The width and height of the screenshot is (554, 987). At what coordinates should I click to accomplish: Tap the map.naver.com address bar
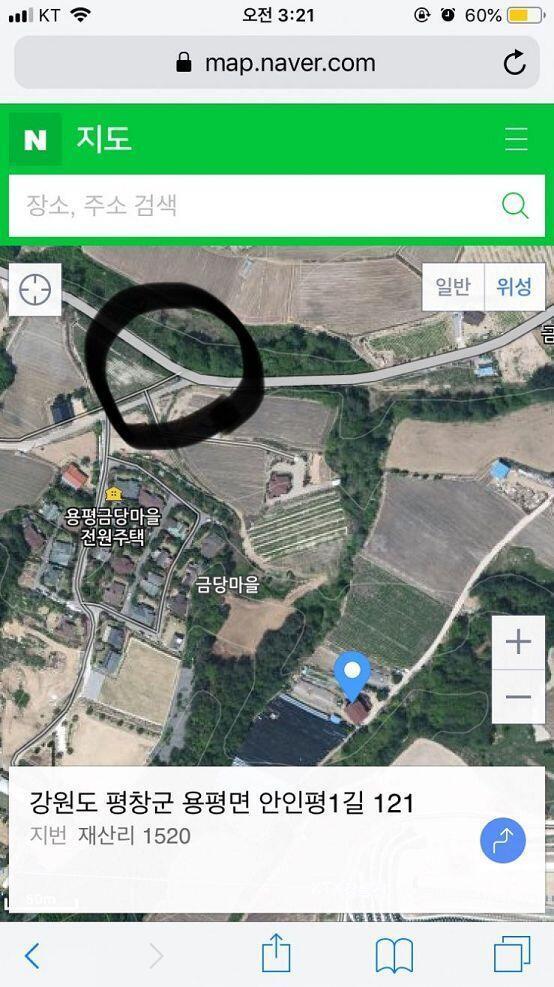[277, 62]
